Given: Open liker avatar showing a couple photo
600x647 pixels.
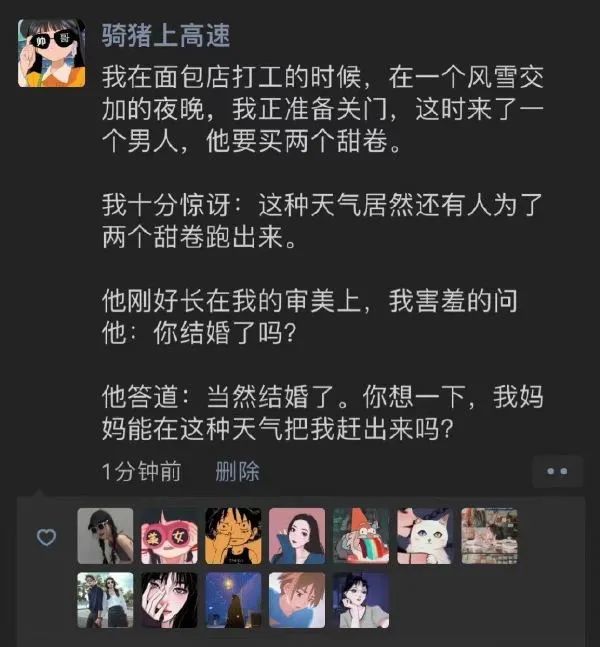Looking at the screenshot, I should pyautogui.click(x=105, y=600).
